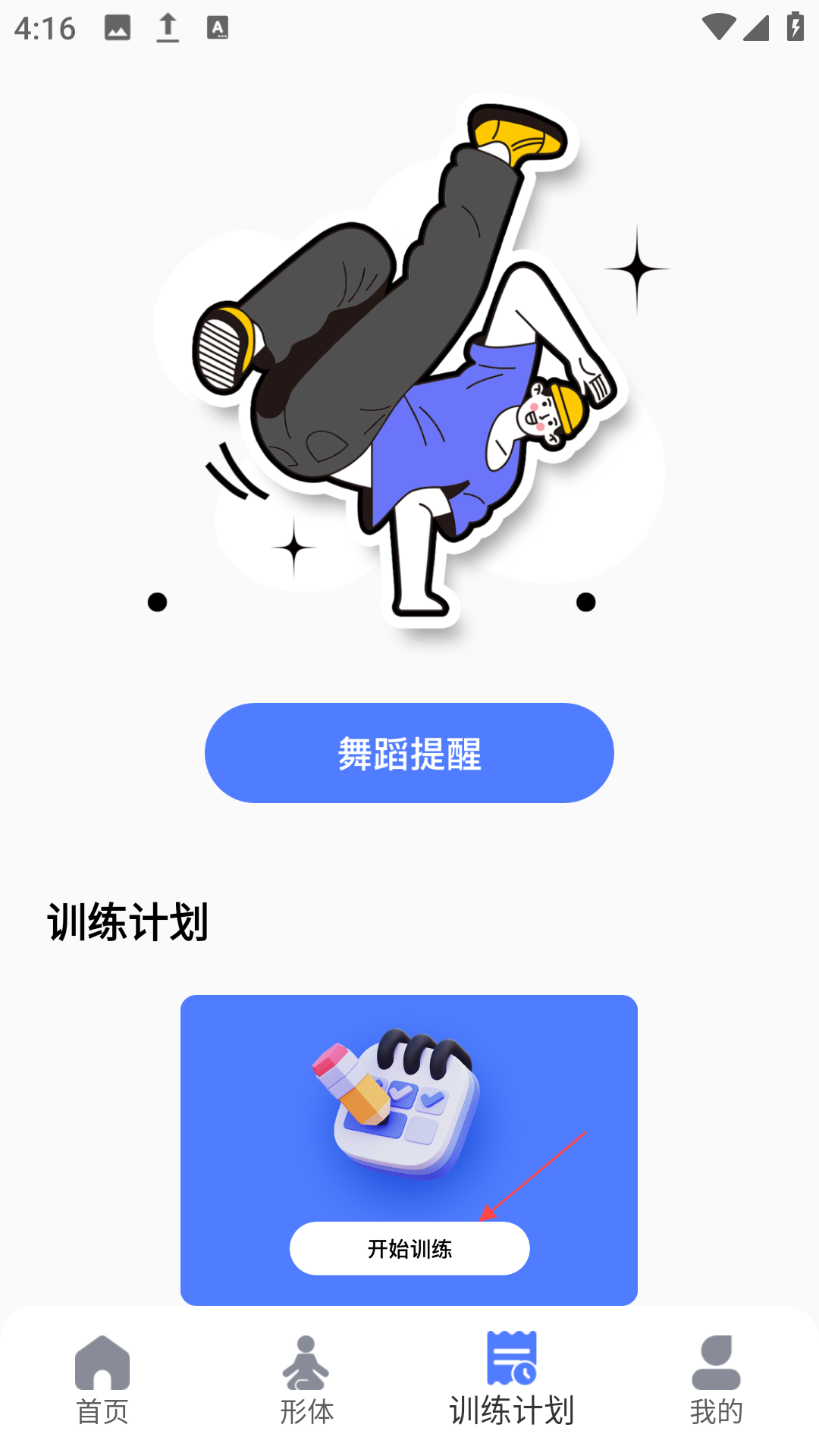
Task: Switch to the 首页 tab
Action: [102, 1407]
